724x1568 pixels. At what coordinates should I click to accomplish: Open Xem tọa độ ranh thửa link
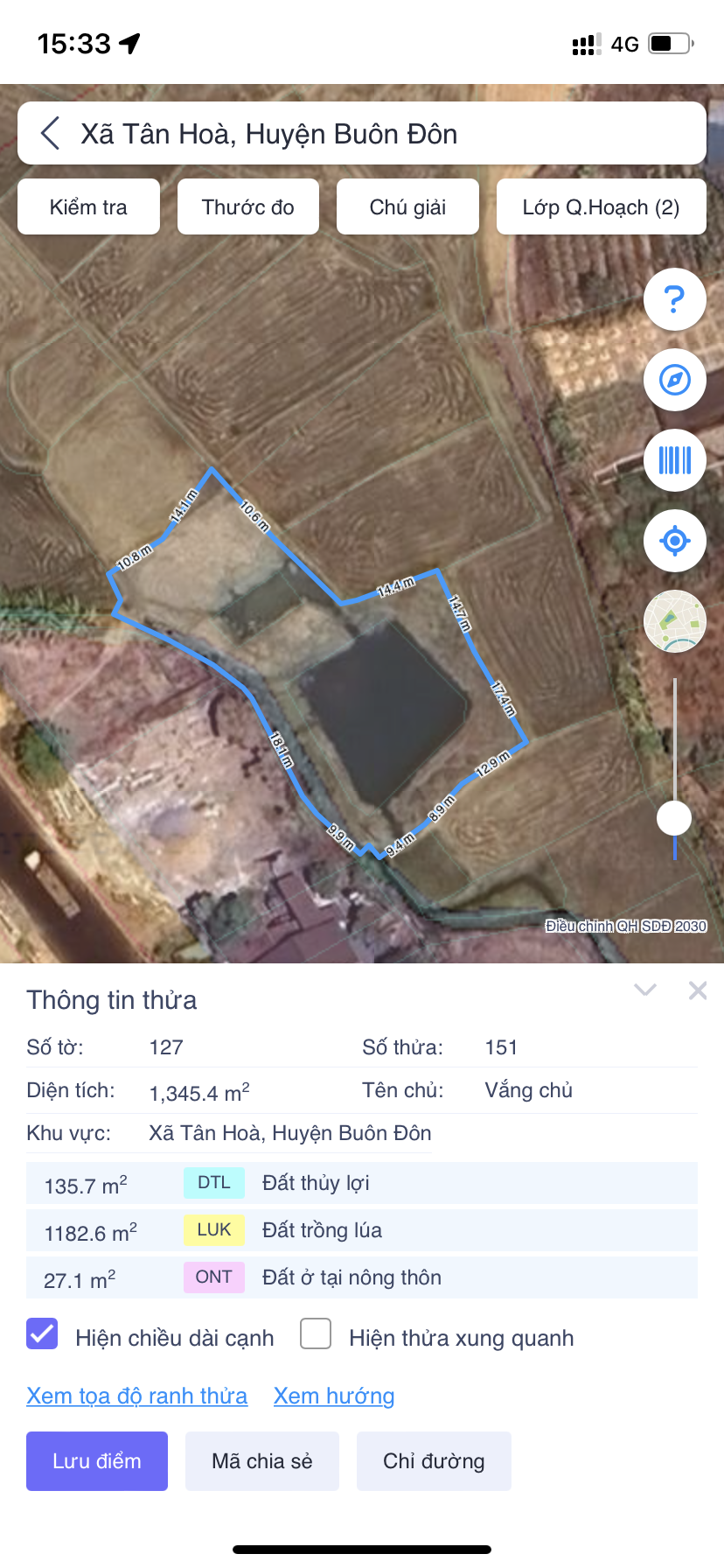[x=137, y=1396]
